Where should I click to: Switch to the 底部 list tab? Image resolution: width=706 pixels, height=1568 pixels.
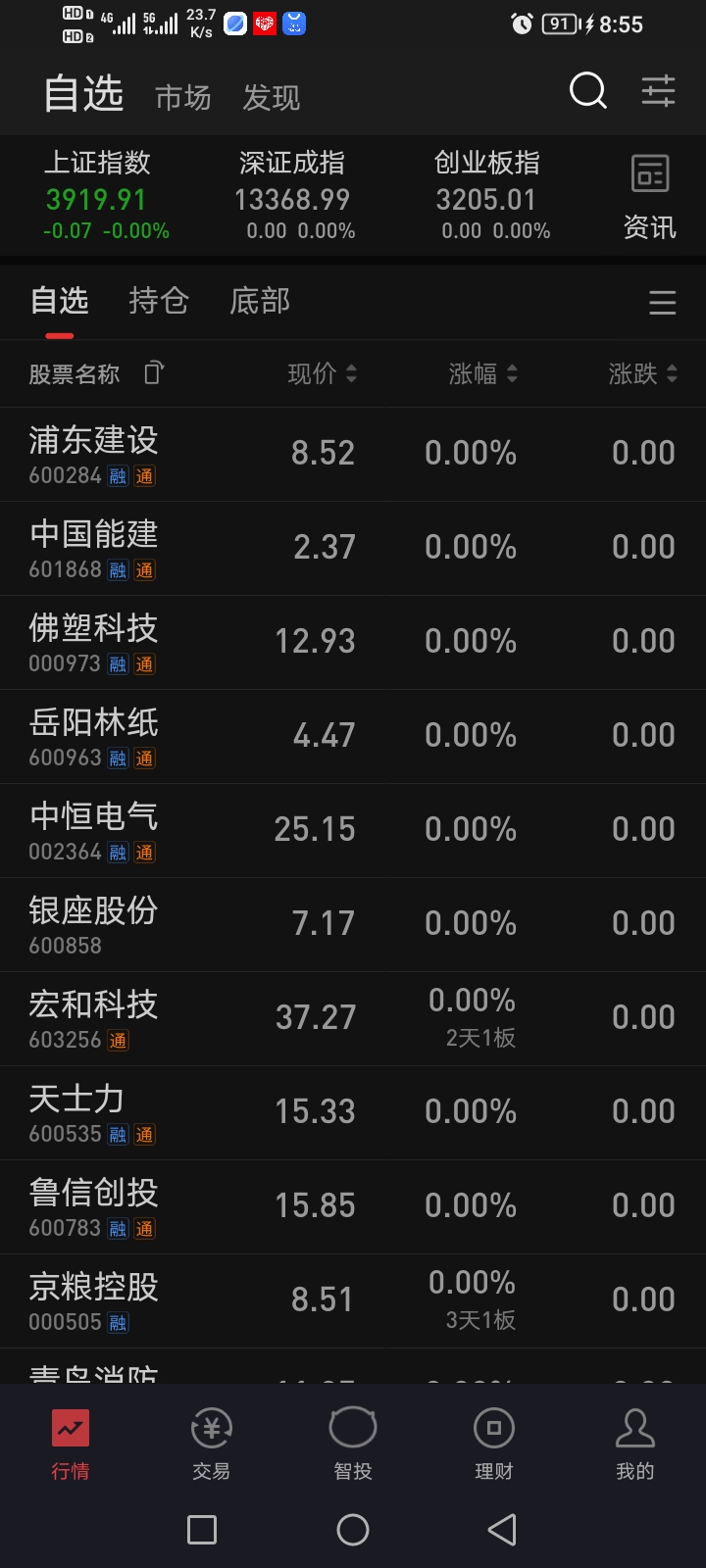(x=259, y=300)
